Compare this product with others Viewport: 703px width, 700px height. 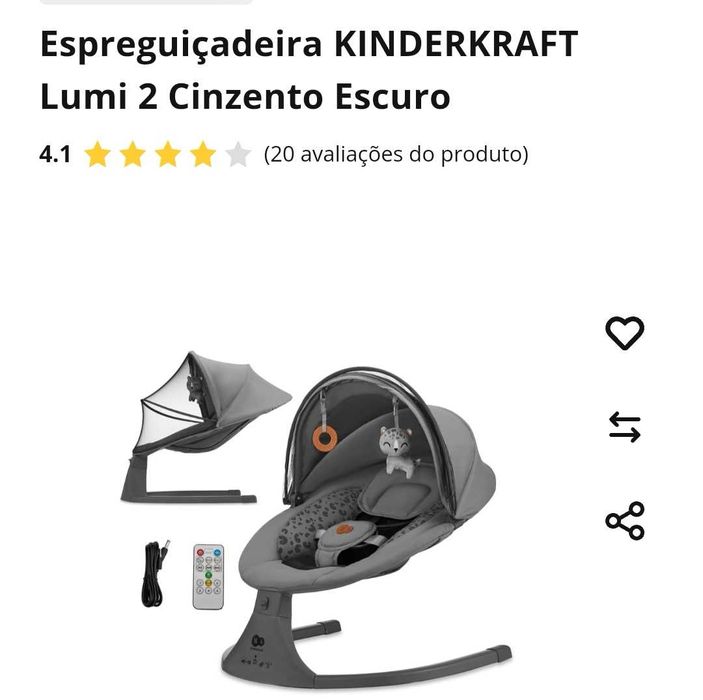click(x=625, y=428)
